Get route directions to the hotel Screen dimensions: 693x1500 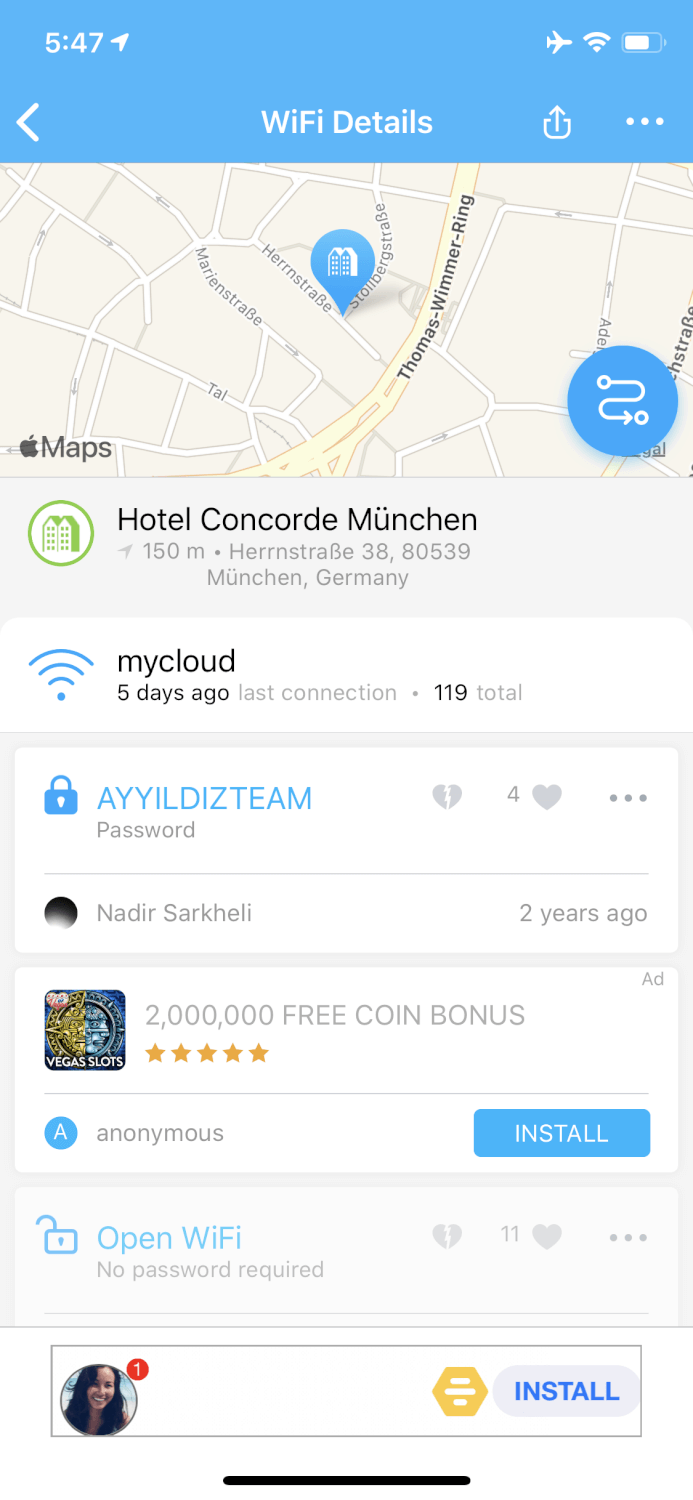pos(622,400)
